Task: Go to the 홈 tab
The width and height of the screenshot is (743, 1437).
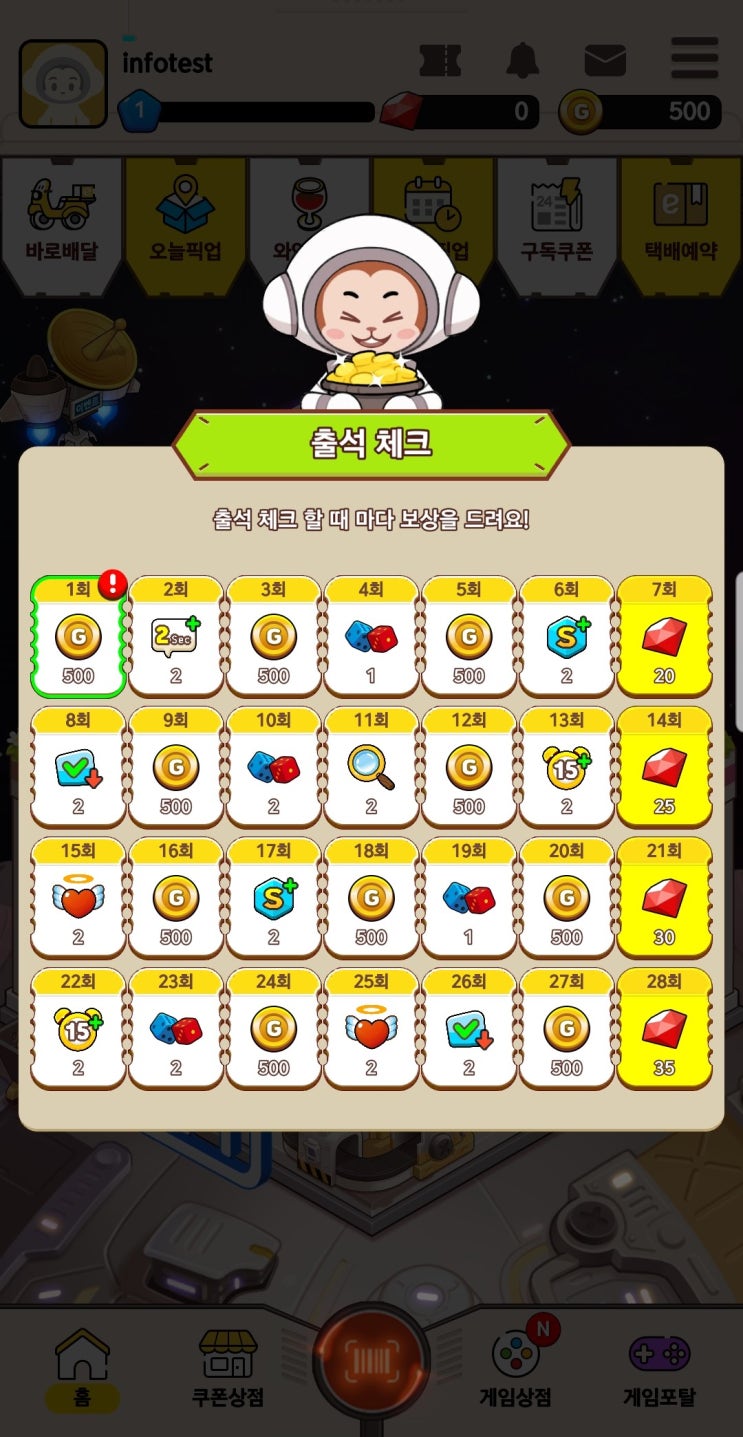Action: click(x=82, y=1369)
